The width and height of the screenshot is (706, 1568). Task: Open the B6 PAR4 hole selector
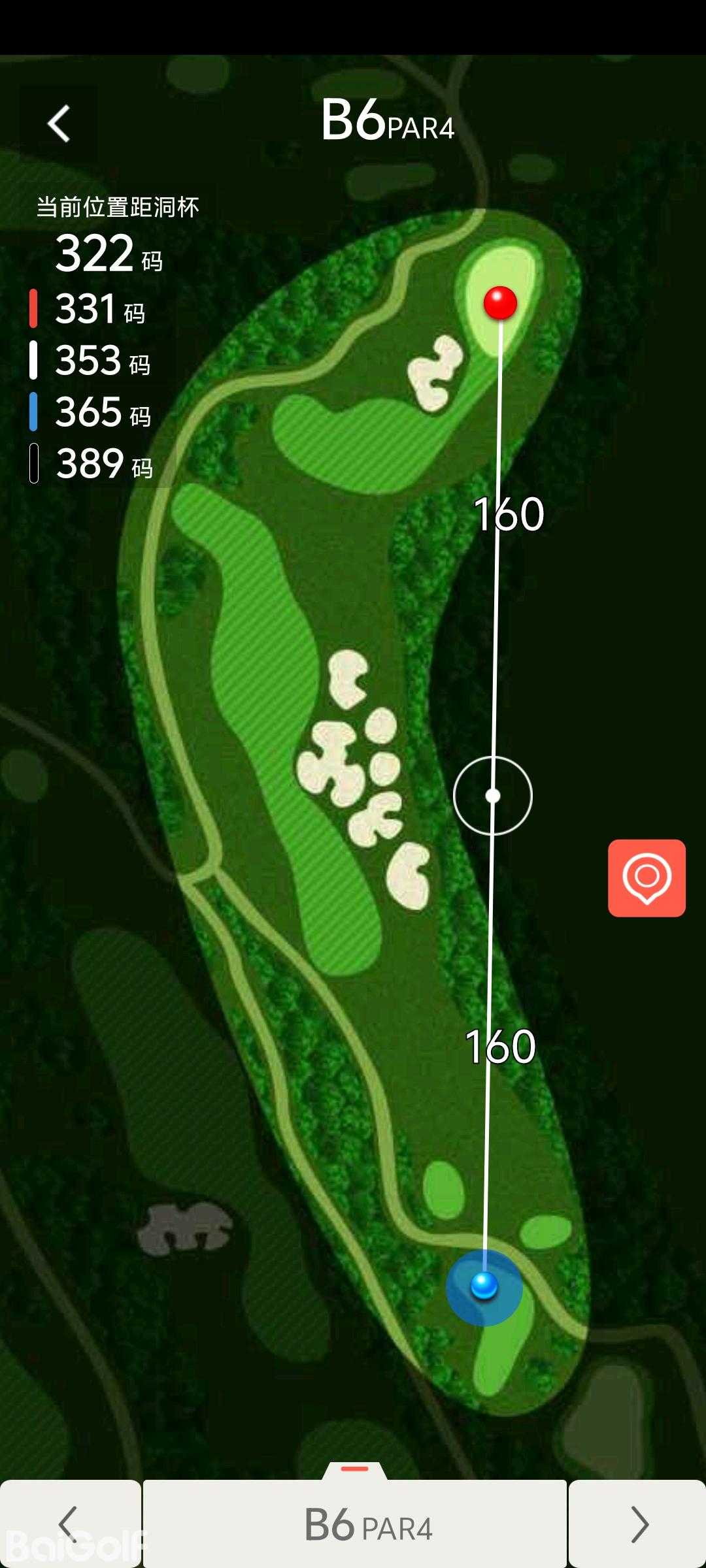pyautogui.click(x=355, y=1524)
